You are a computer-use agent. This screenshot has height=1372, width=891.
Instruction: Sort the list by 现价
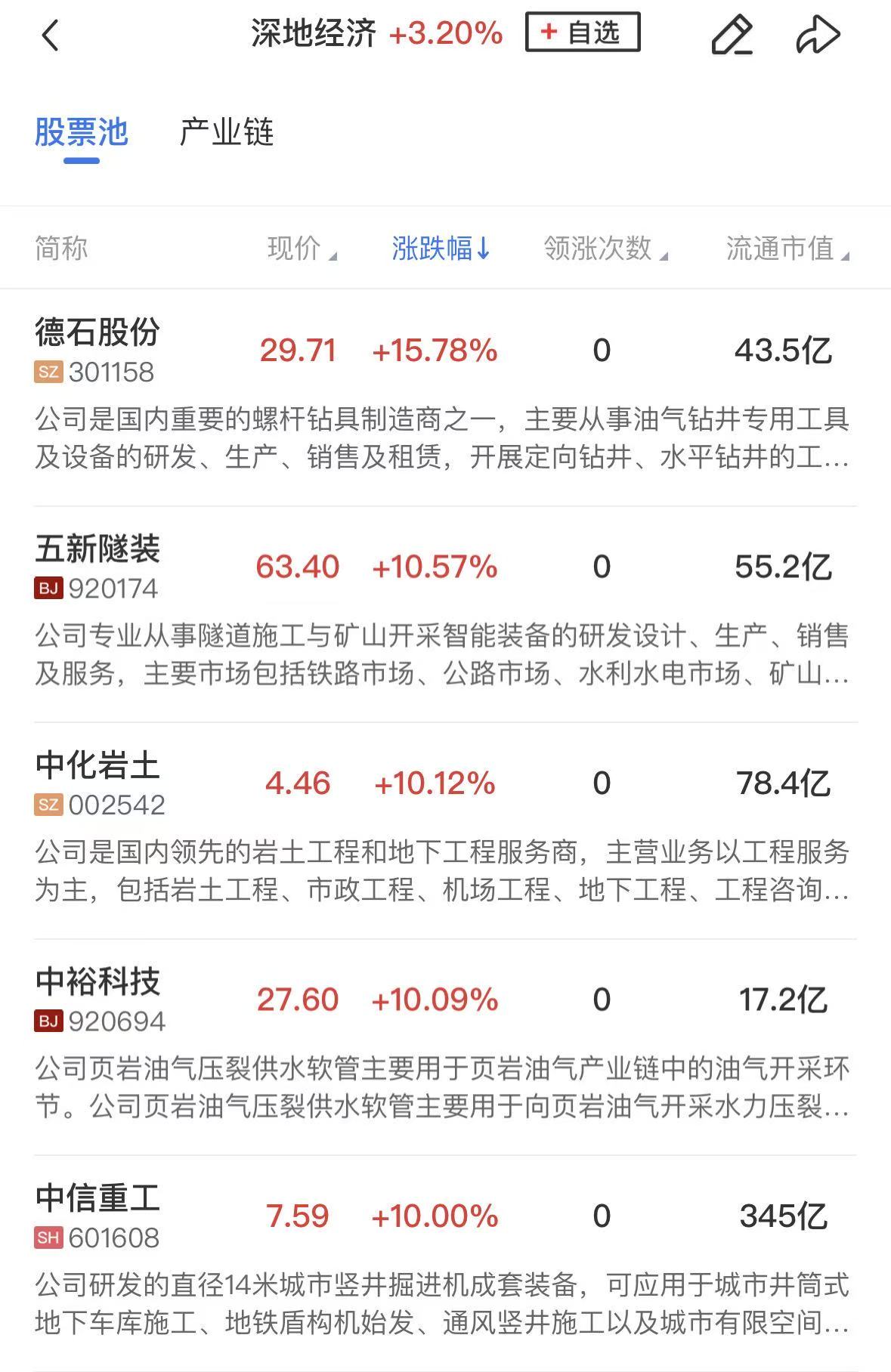302,248
